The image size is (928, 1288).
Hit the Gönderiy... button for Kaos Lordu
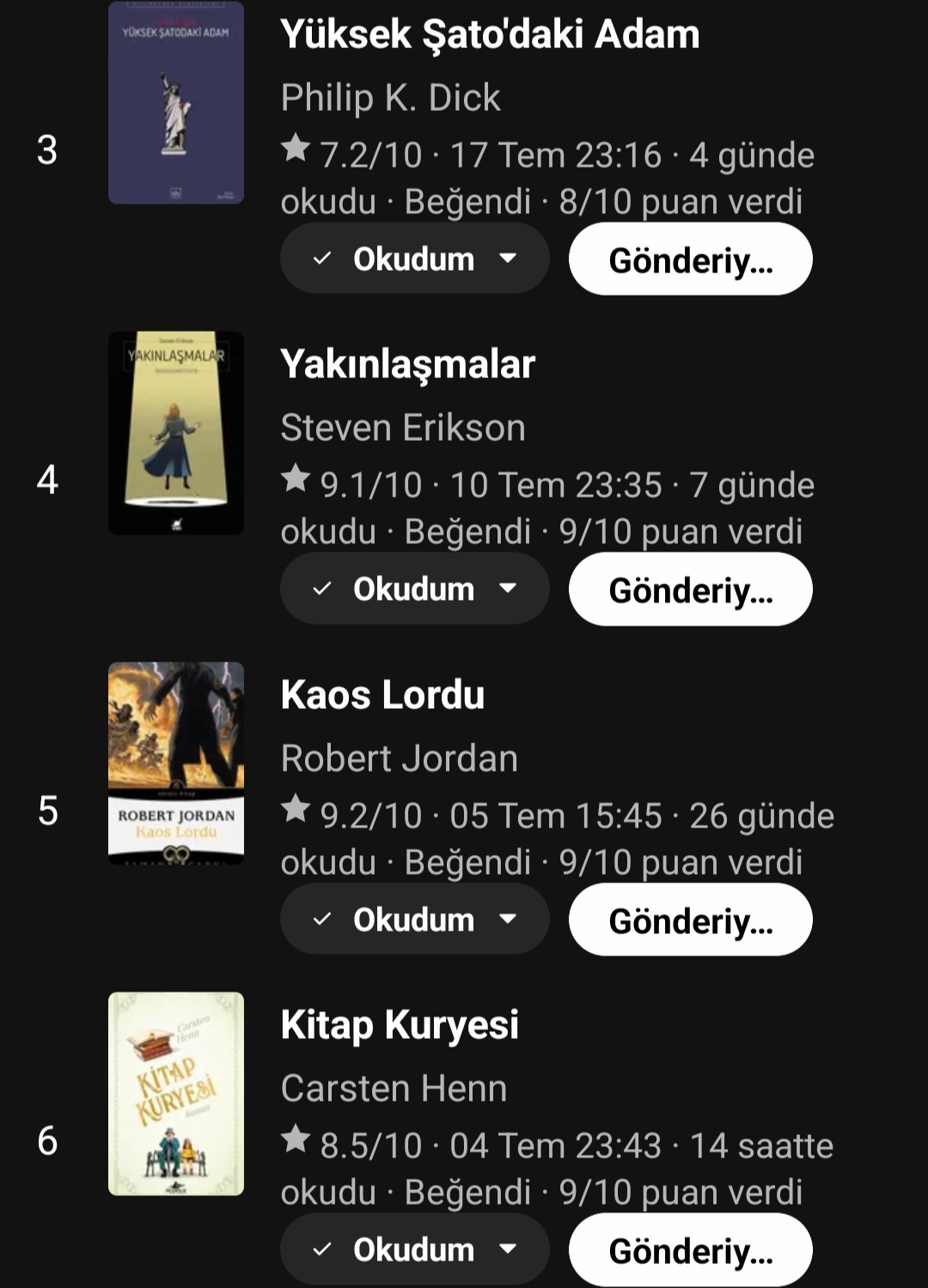click(x=690, y=920)
